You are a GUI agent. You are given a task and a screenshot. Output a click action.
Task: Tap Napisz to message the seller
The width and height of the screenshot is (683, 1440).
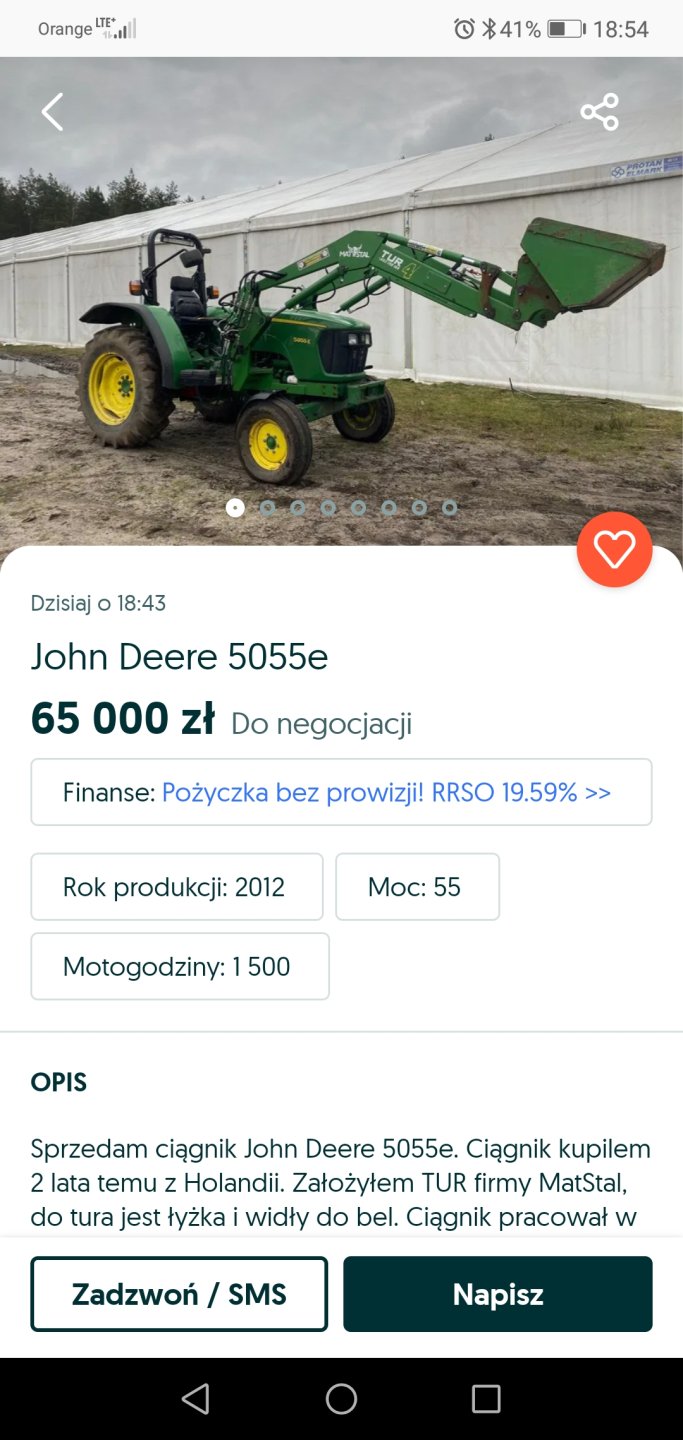click(497, 1294)
